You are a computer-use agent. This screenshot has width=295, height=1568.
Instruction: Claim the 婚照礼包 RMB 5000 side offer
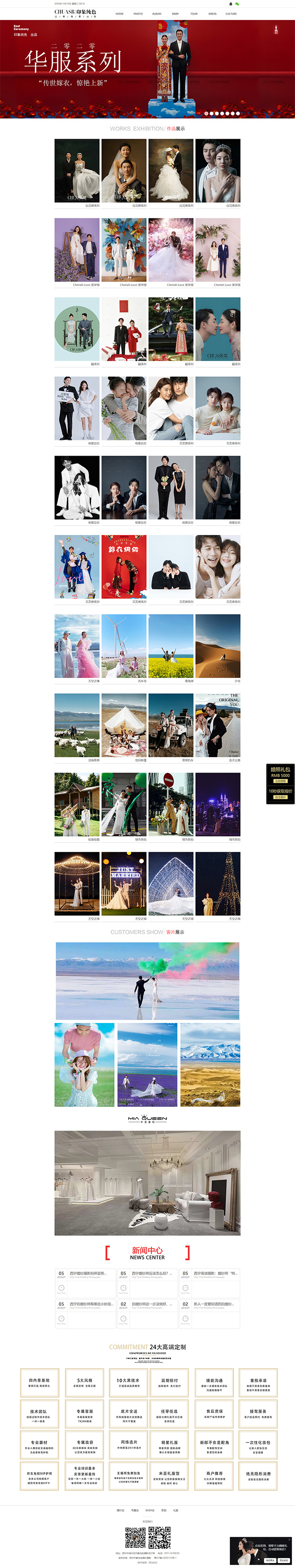coord(280,784)
